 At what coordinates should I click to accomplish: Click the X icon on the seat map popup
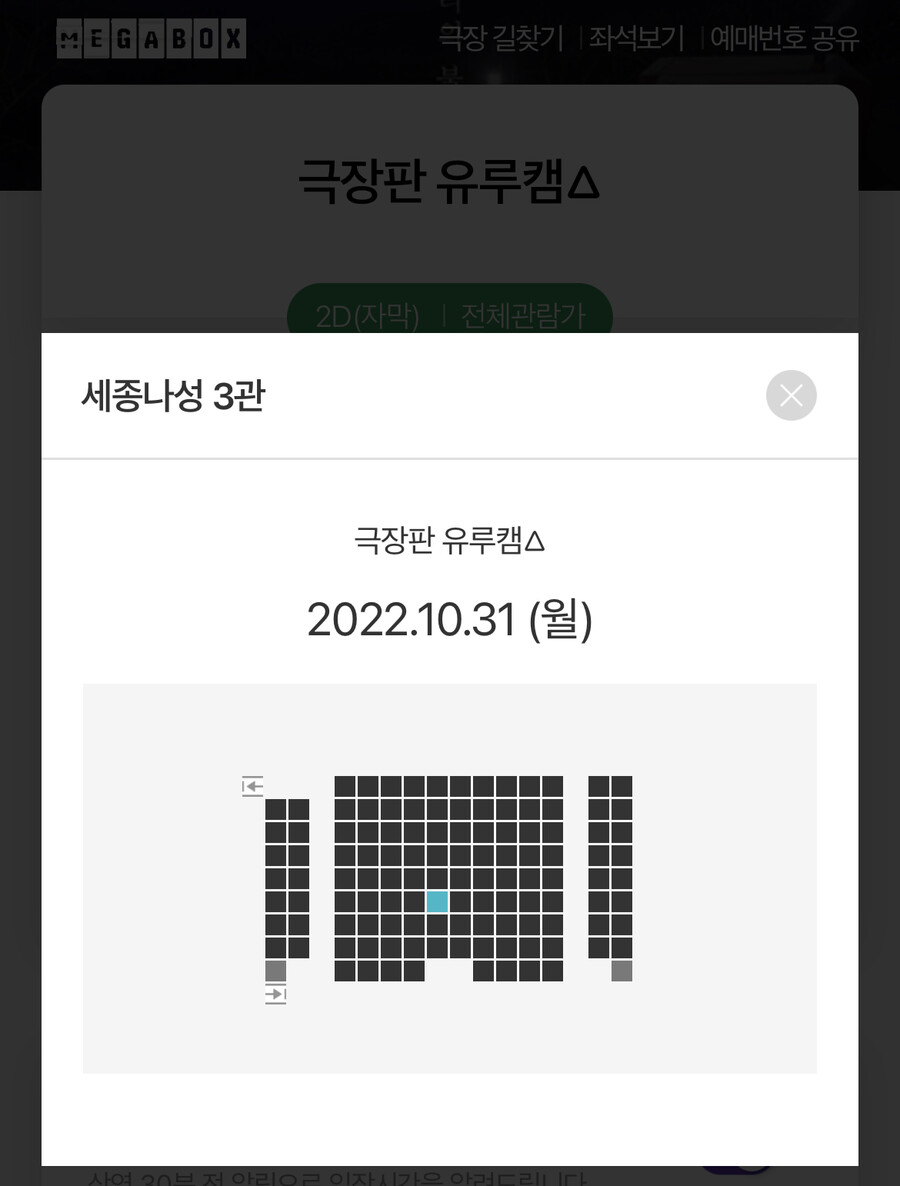pyautogui.click(x=791, y=395)
